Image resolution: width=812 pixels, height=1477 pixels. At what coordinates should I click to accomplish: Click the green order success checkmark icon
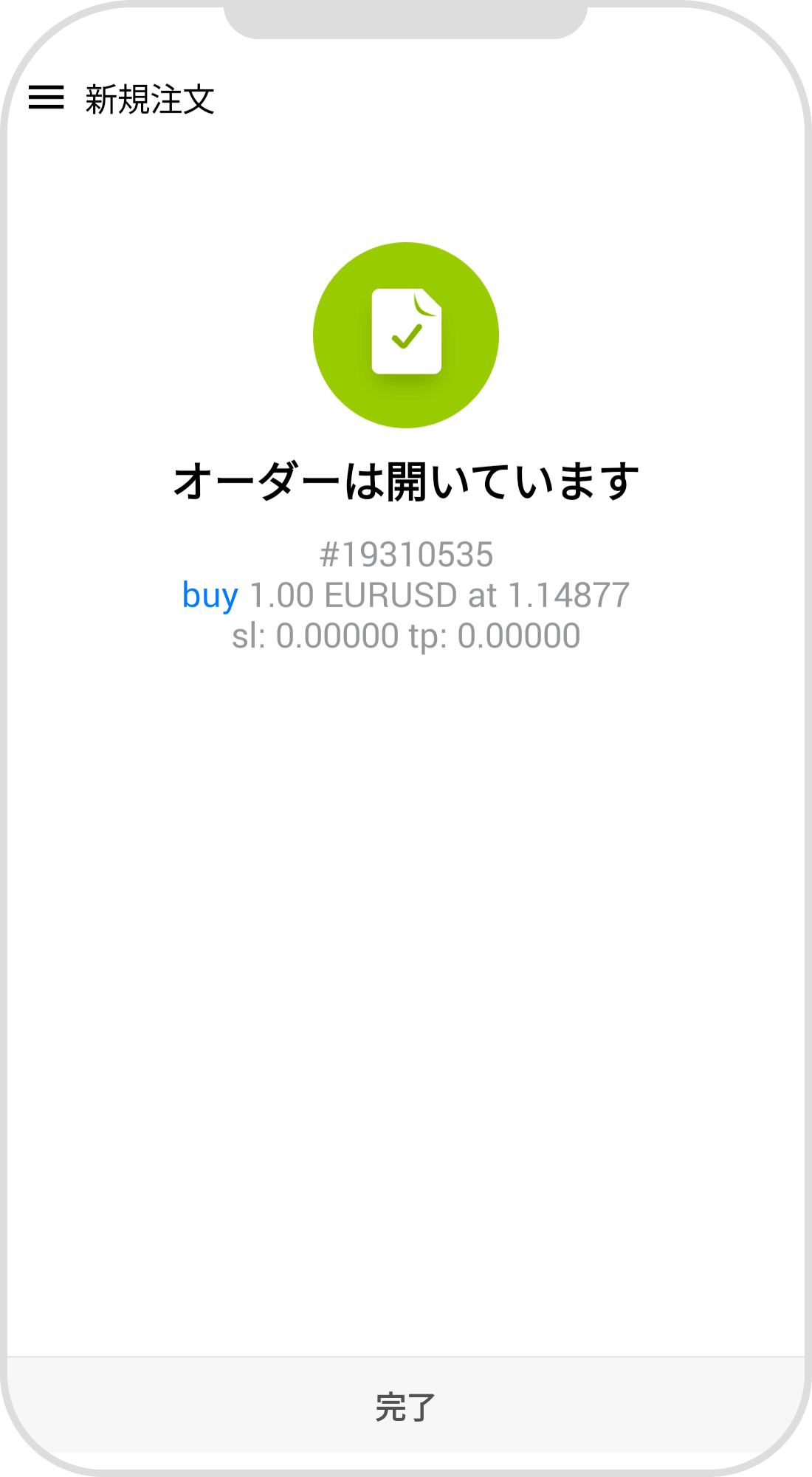[407, 335]
